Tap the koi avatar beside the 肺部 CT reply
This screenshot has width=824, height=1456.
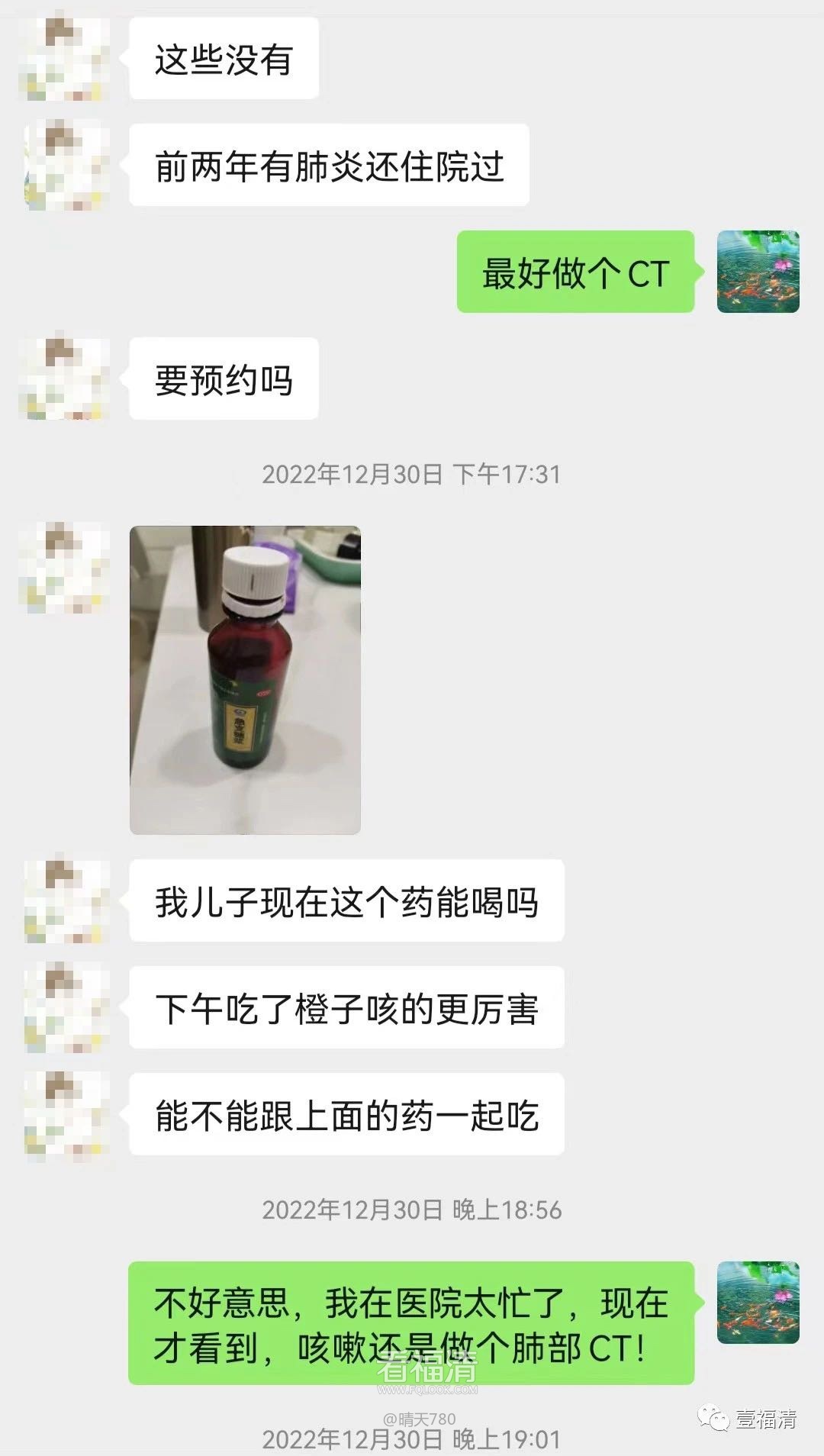coord(758,1302)
